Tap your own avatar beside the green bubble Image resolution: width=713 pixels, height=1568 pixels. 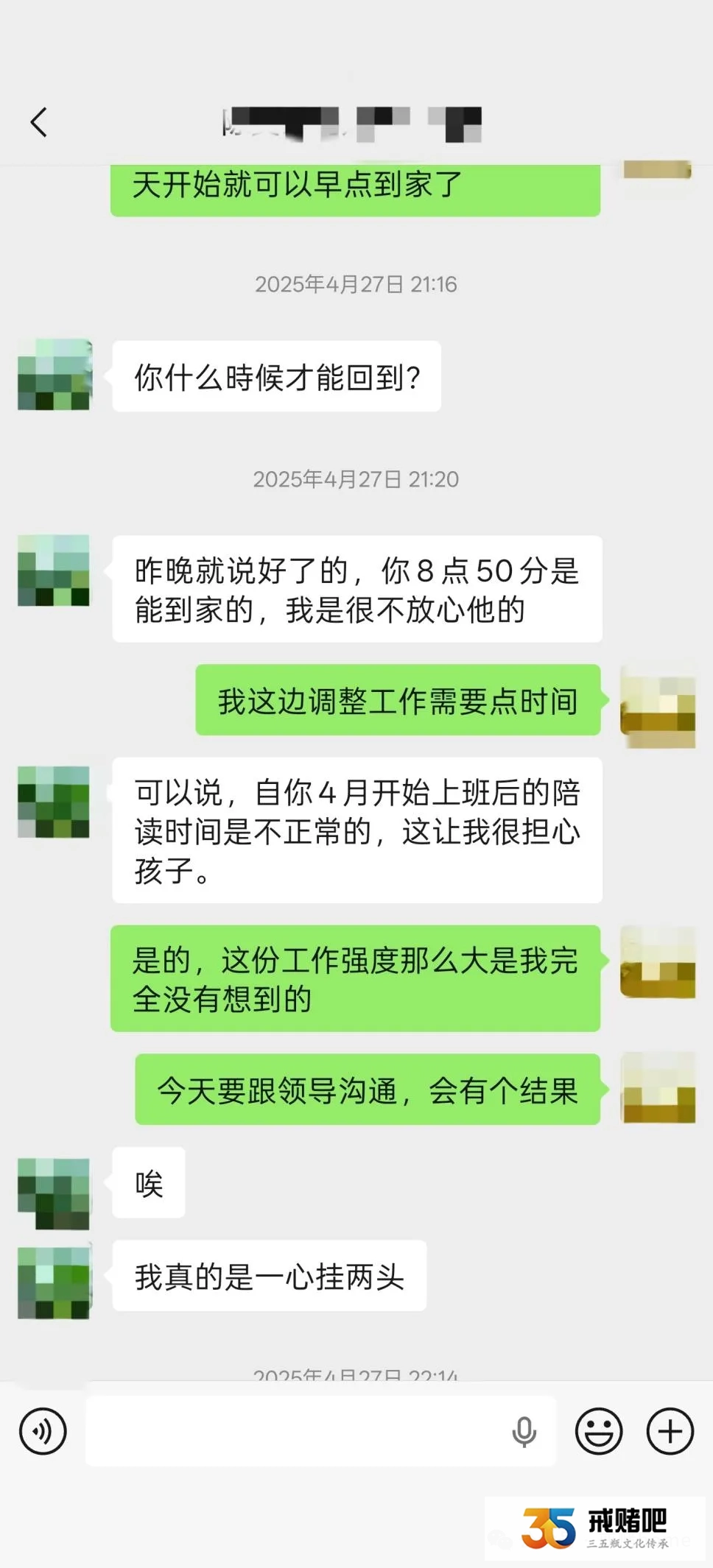point(658,702)
